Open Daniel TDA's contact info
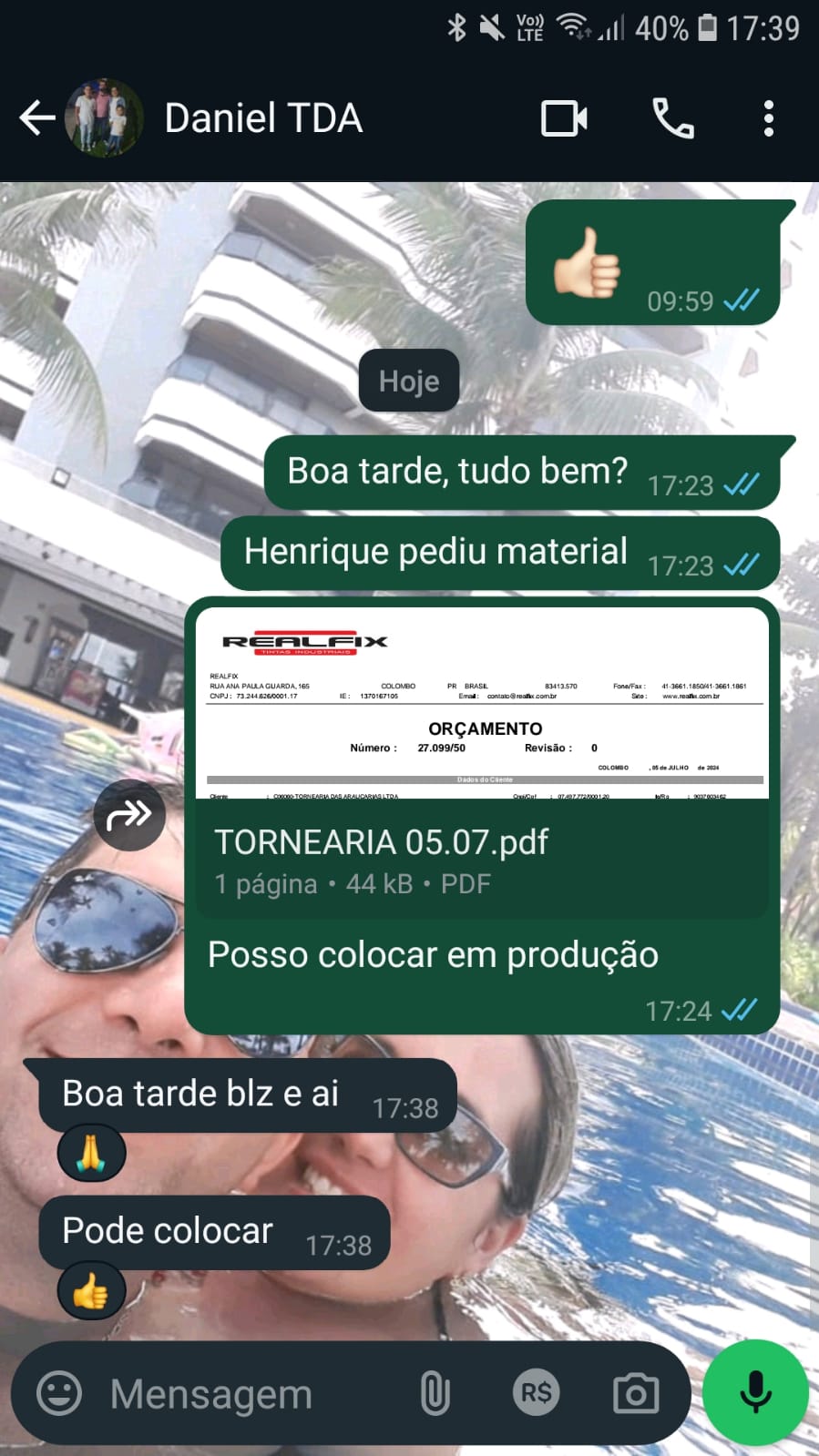The height and width of the screenshot is (1456, 819). (x=263, y=118)
